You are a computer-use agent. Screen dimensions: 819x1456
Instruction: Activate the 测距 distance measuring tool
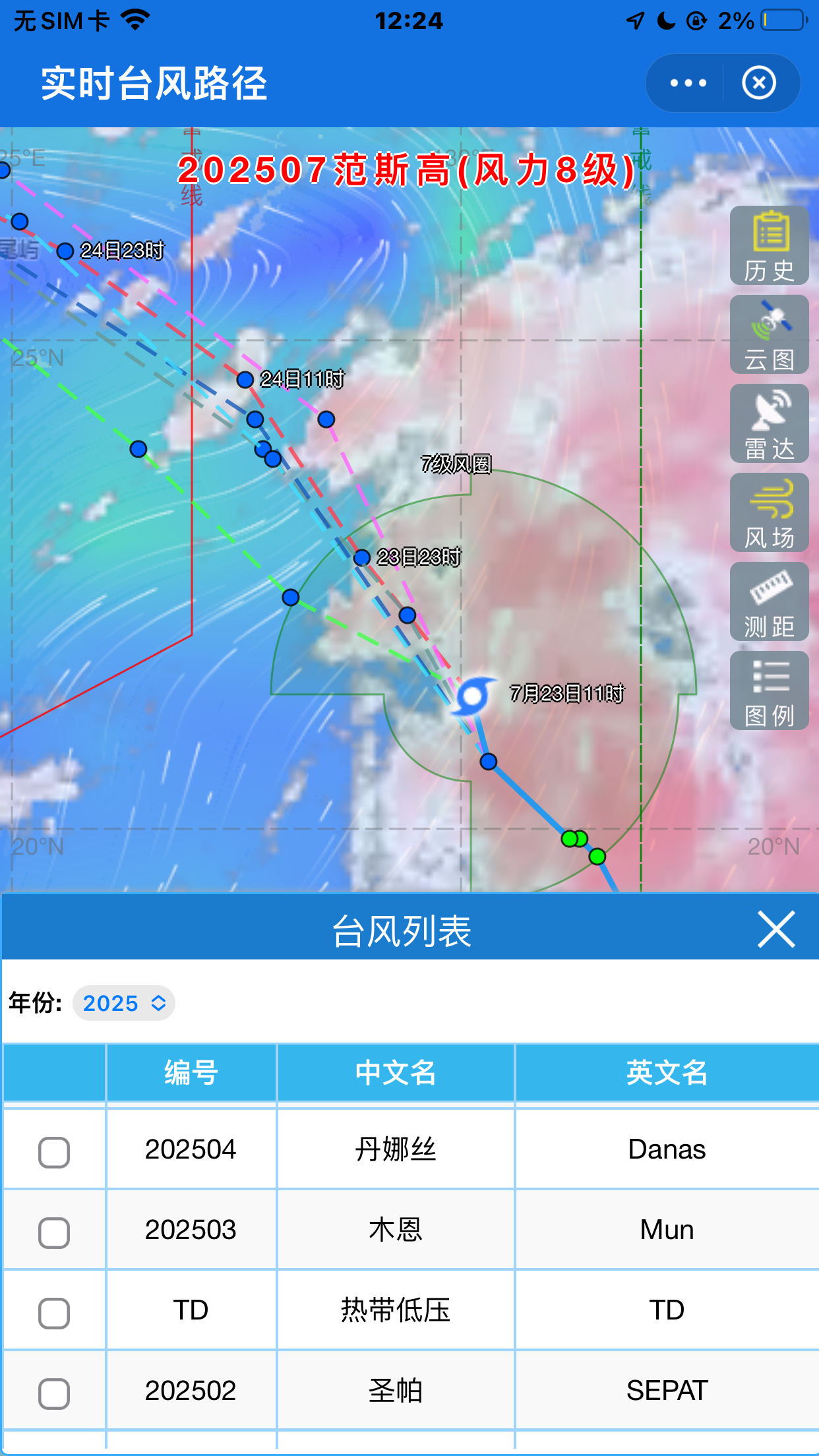(769, 601)
